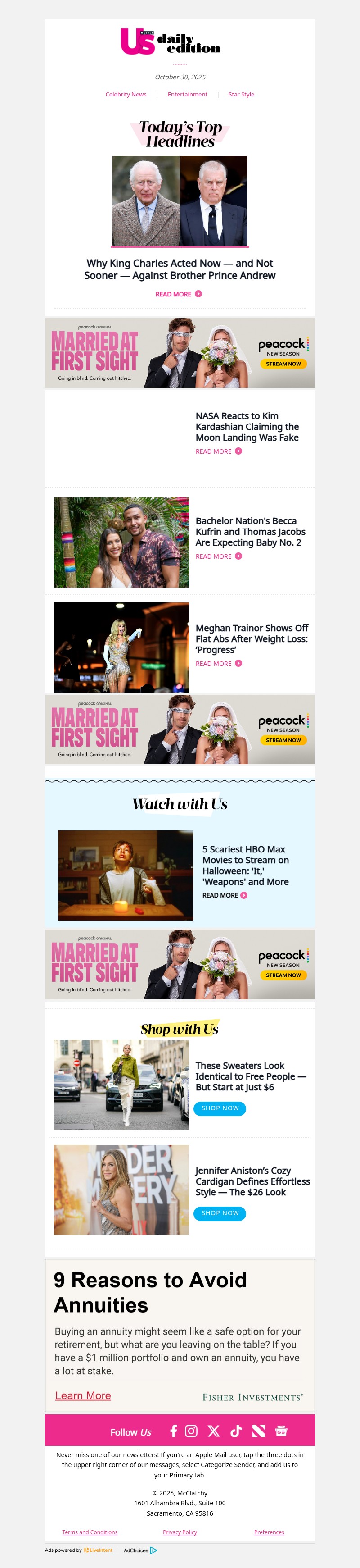Shop now for Free People lookalike sweaters
The height and width of the screenshot is (1568, 360).
click(220, 1108)
